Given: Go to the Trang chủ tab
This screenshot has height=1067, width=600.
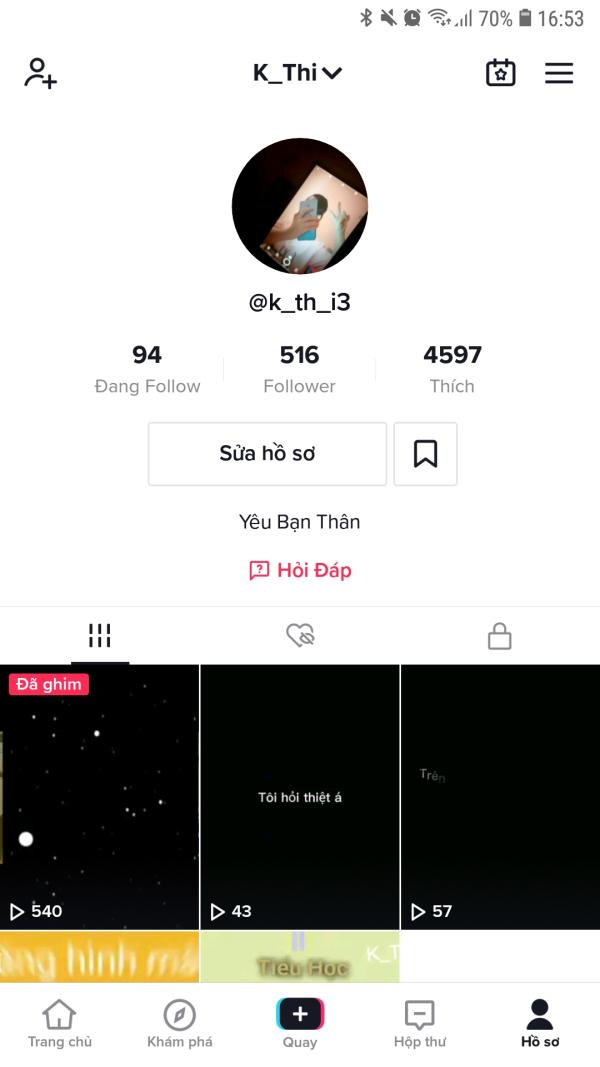Looking at the screenshot, I should click(60, 1024).
